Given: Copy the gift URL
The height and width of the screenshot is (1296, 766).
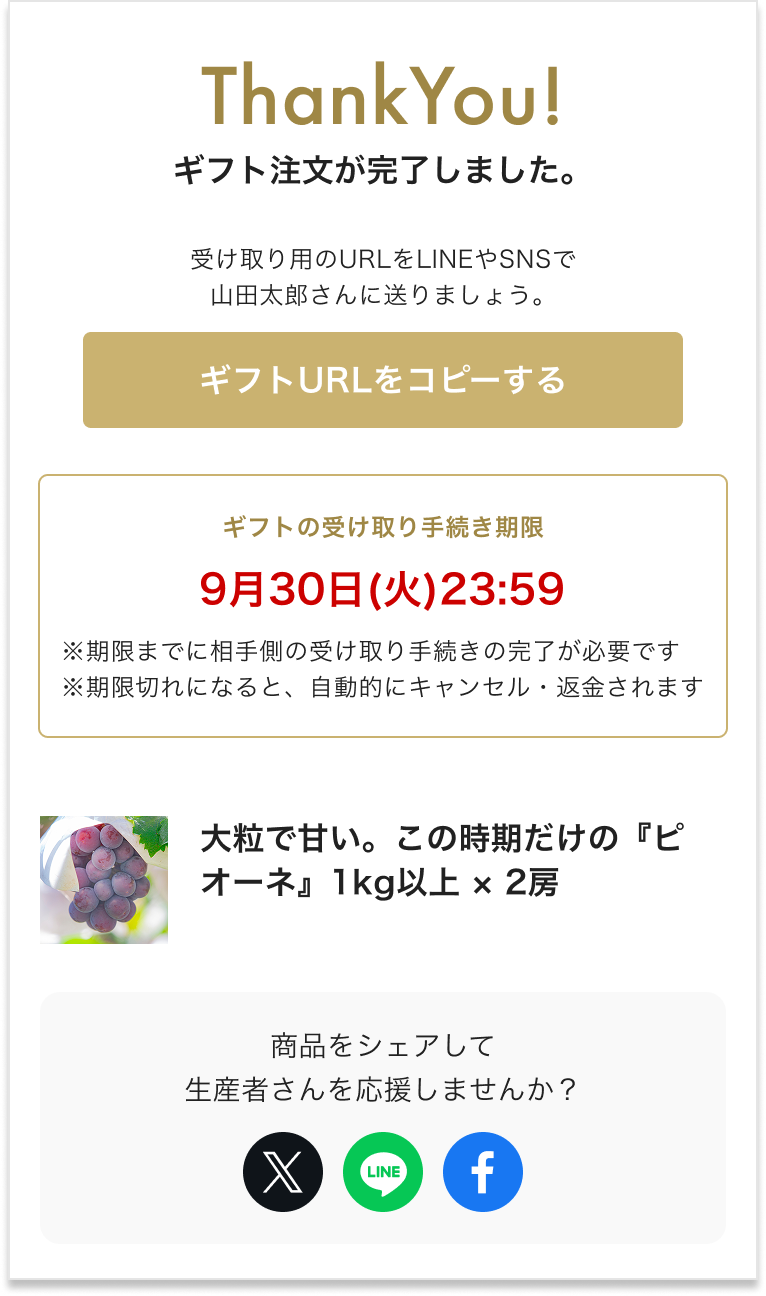Looking at the screenshot, I should [x=383, y=380].
